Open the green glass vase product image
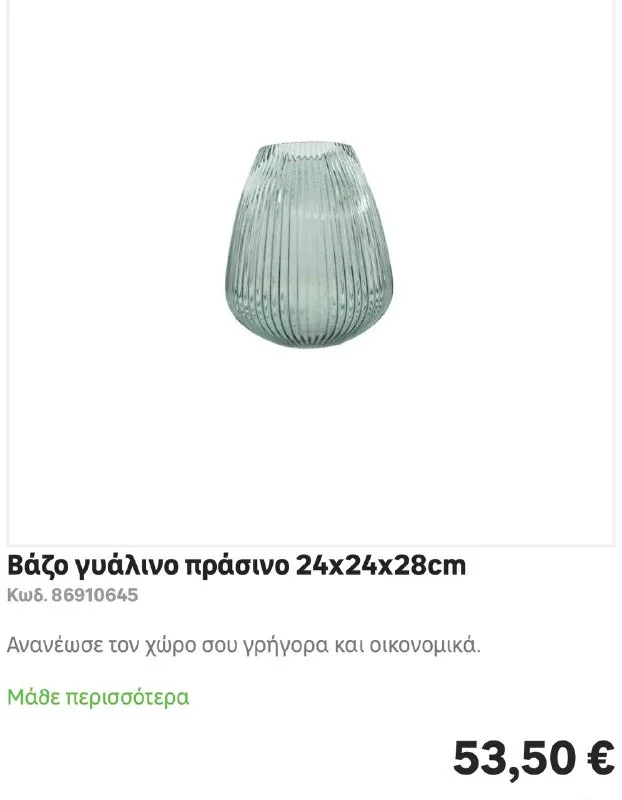The height and width of the screenshot is (800, 622). [x=311, y=250]
